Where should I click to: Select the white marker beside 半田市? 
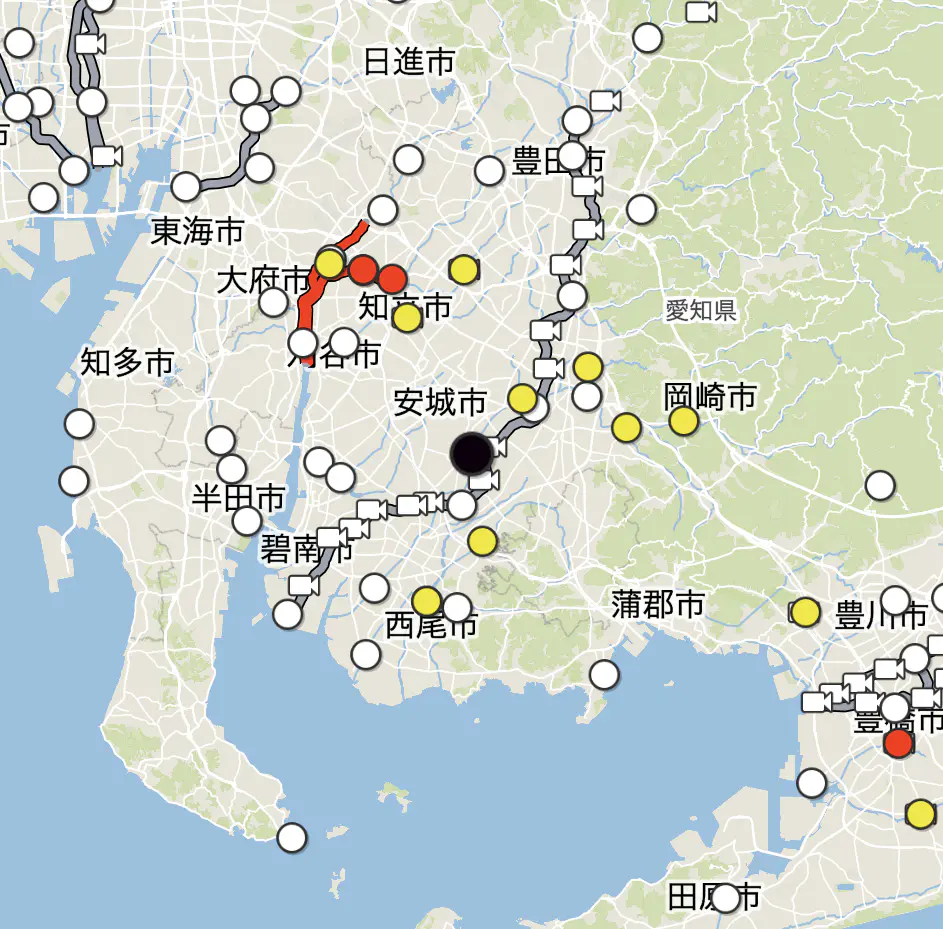pyautogui.click(x=247, y=520)
